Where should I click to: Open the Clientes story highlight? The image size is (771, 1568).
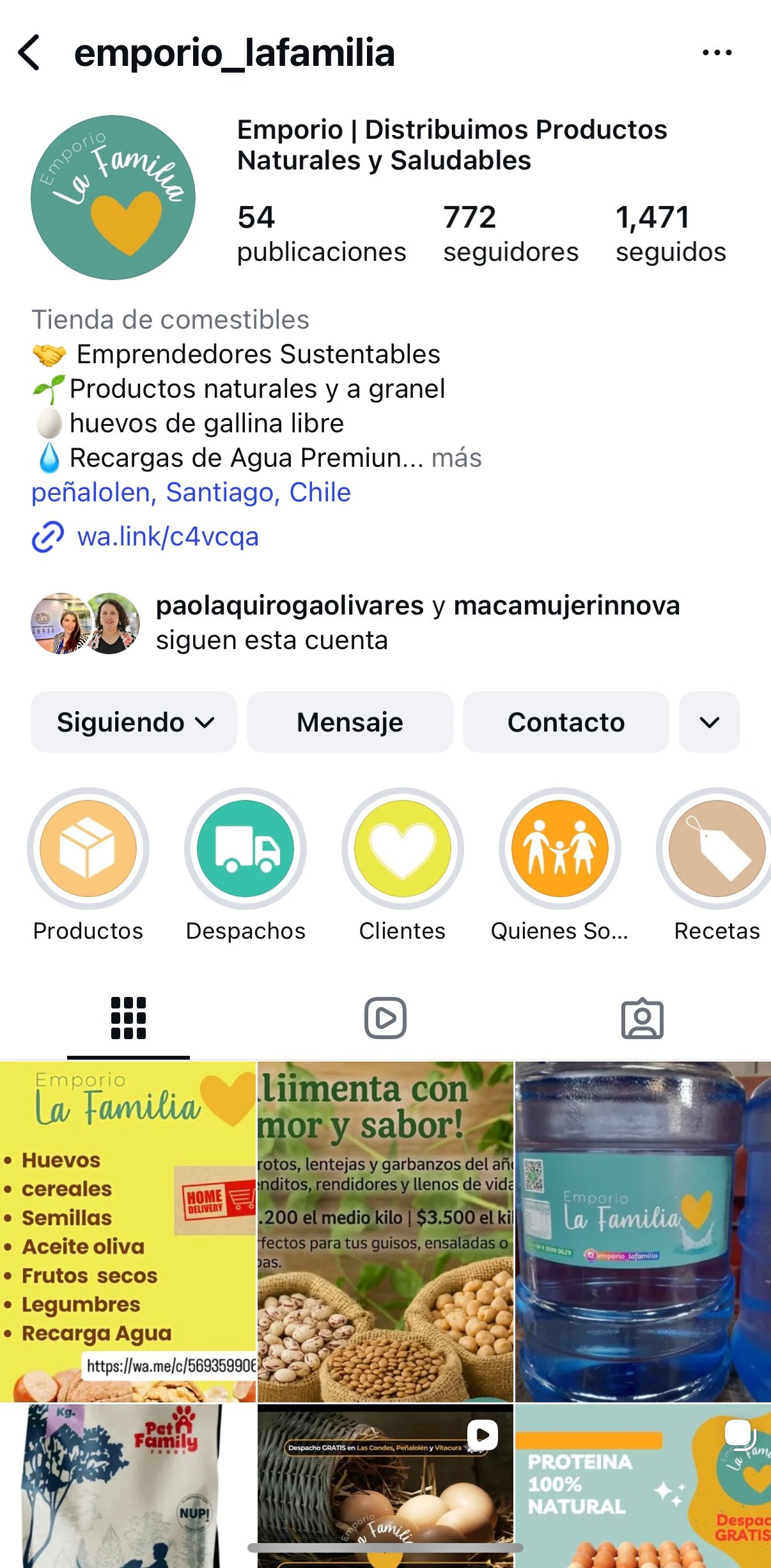pyautogui.click(x=402, y=849)
